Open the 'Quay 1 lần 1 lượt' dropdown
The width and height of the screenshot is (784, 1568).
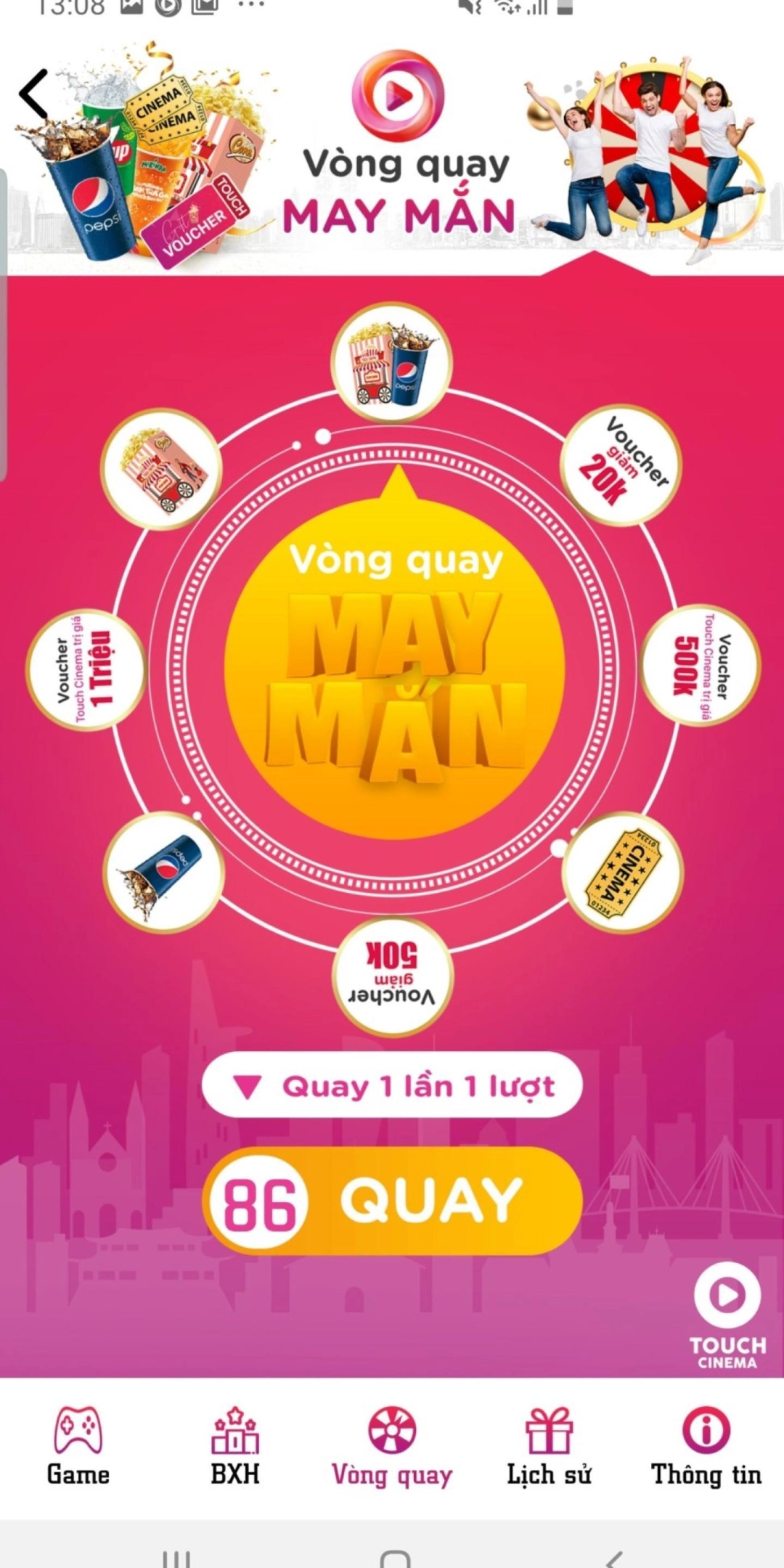[392, 1086]
